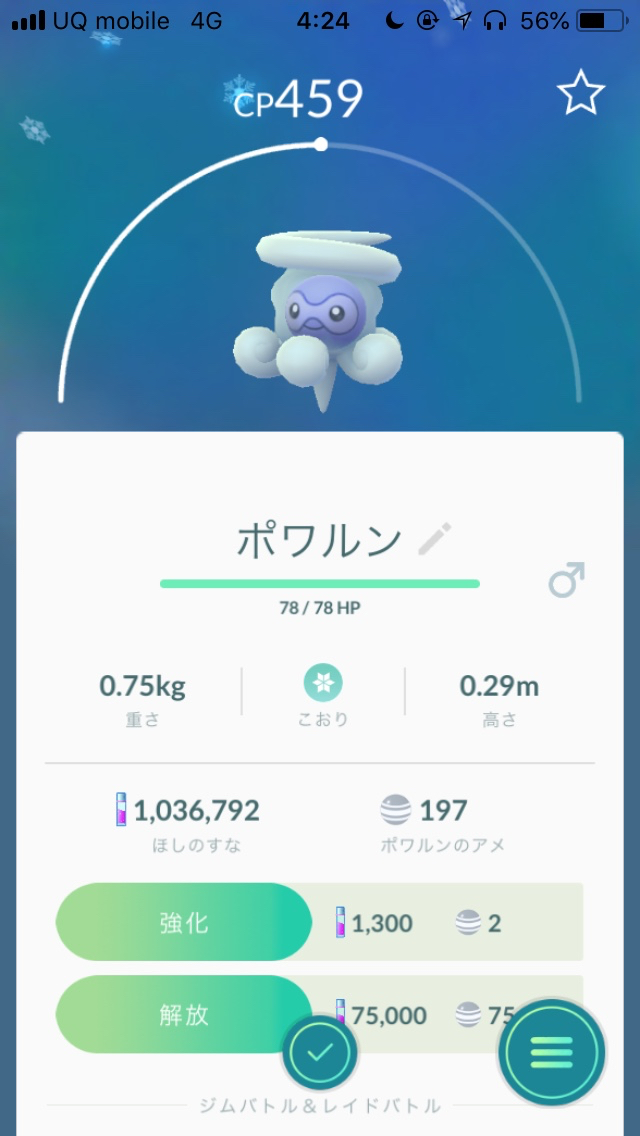This screenshot has height=1136, width=640.
Task: Tap the 強化 power-up button
Action: point(184,922)
